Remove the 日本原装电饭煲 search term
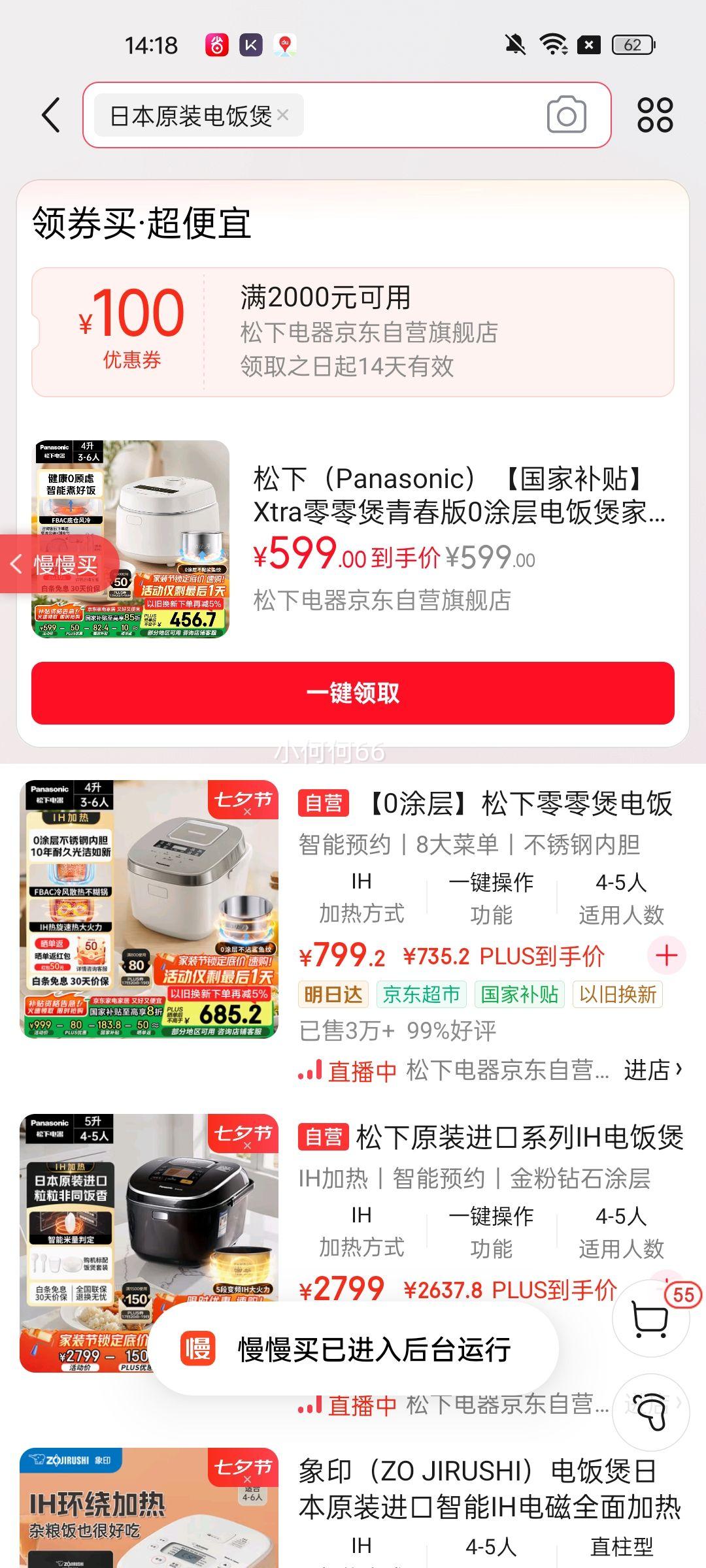 [x=282, y=115]
